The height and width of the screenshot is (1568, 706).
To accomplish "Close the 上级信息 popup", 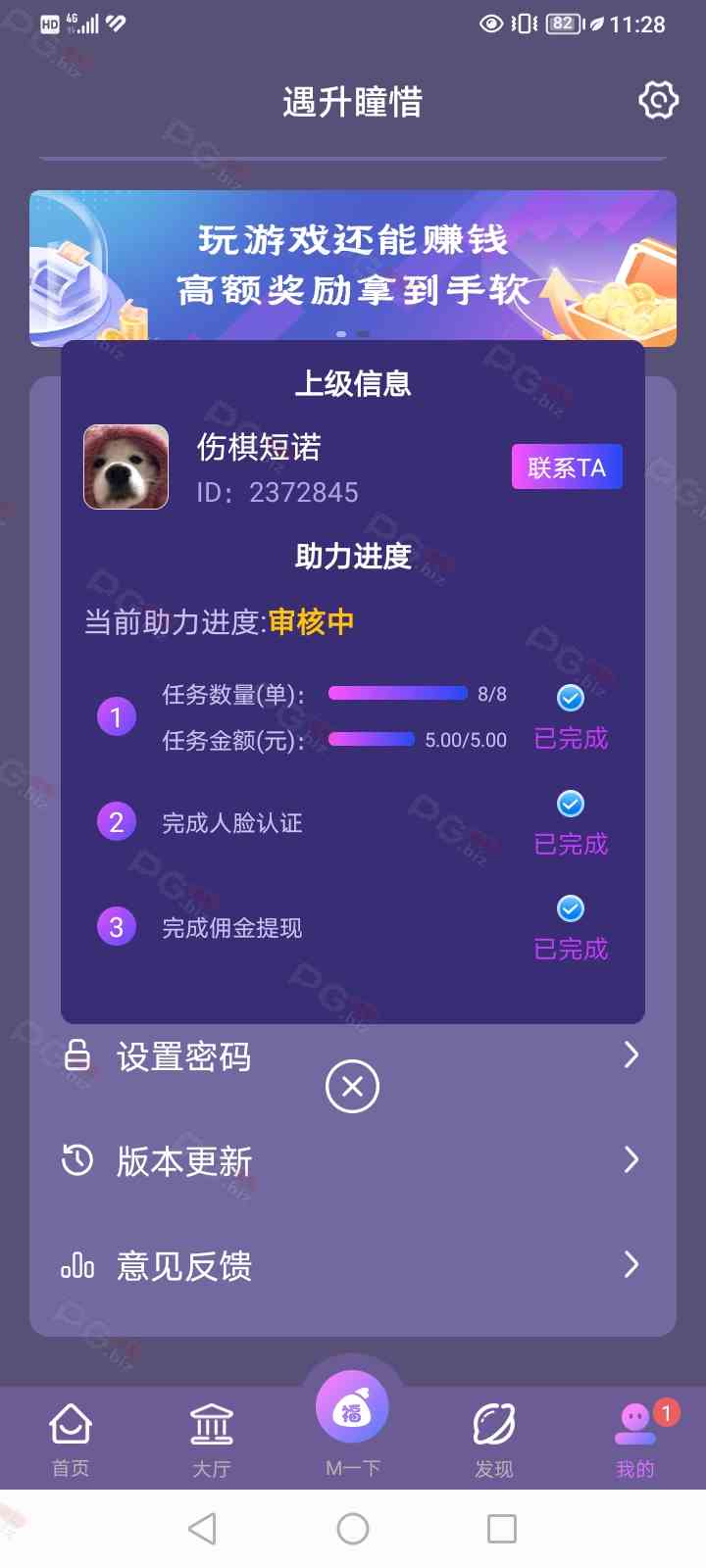I will [352, 1086].
